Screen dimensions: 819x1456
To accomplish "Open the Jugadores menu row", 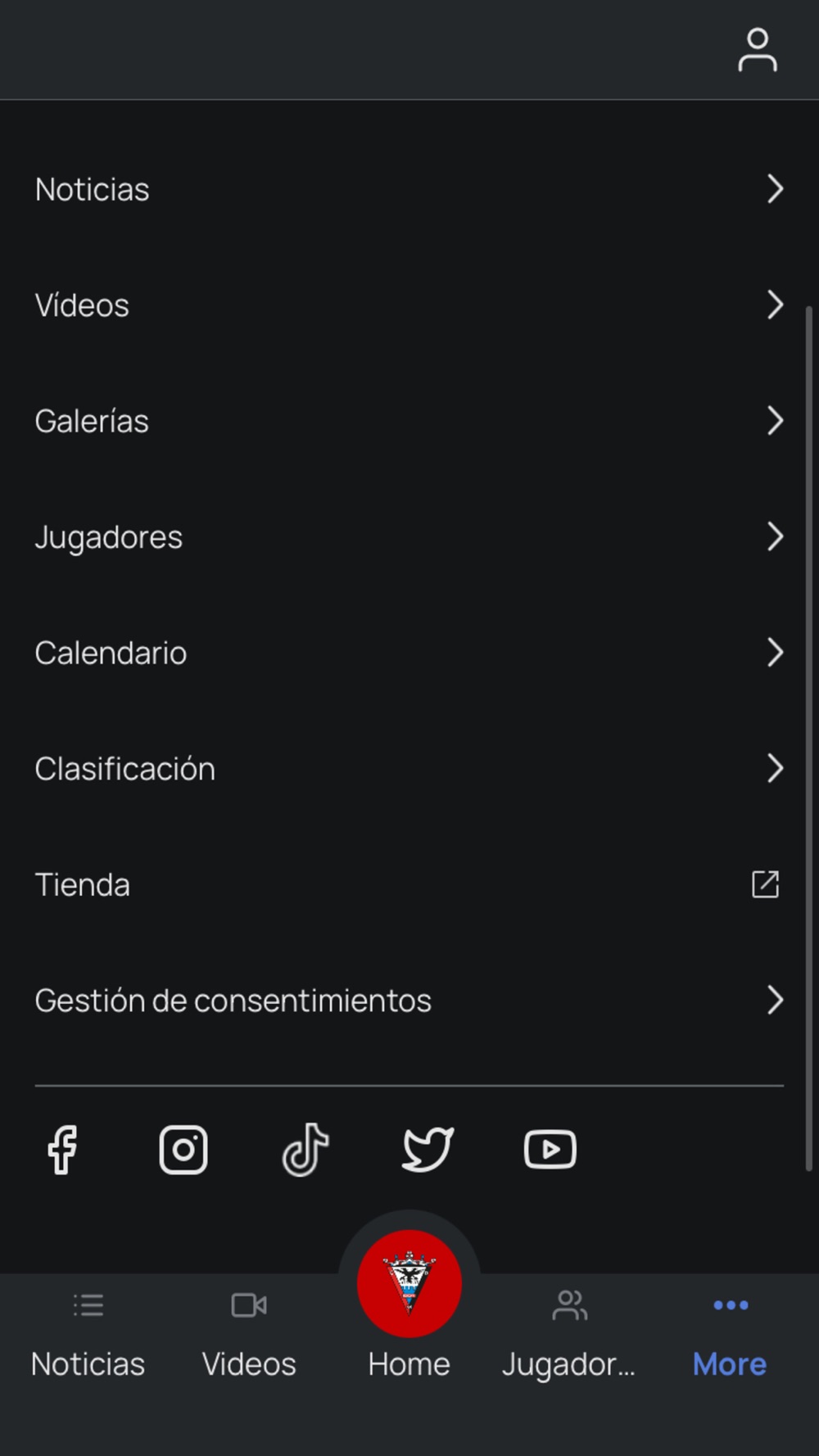I will (409, 537).
